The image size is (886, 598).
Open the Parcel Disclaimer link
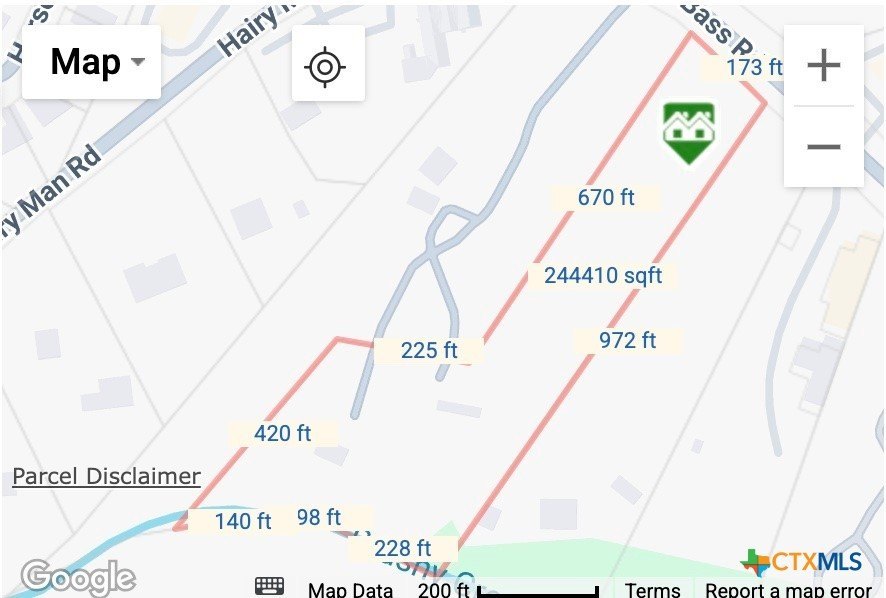point(106,477)
